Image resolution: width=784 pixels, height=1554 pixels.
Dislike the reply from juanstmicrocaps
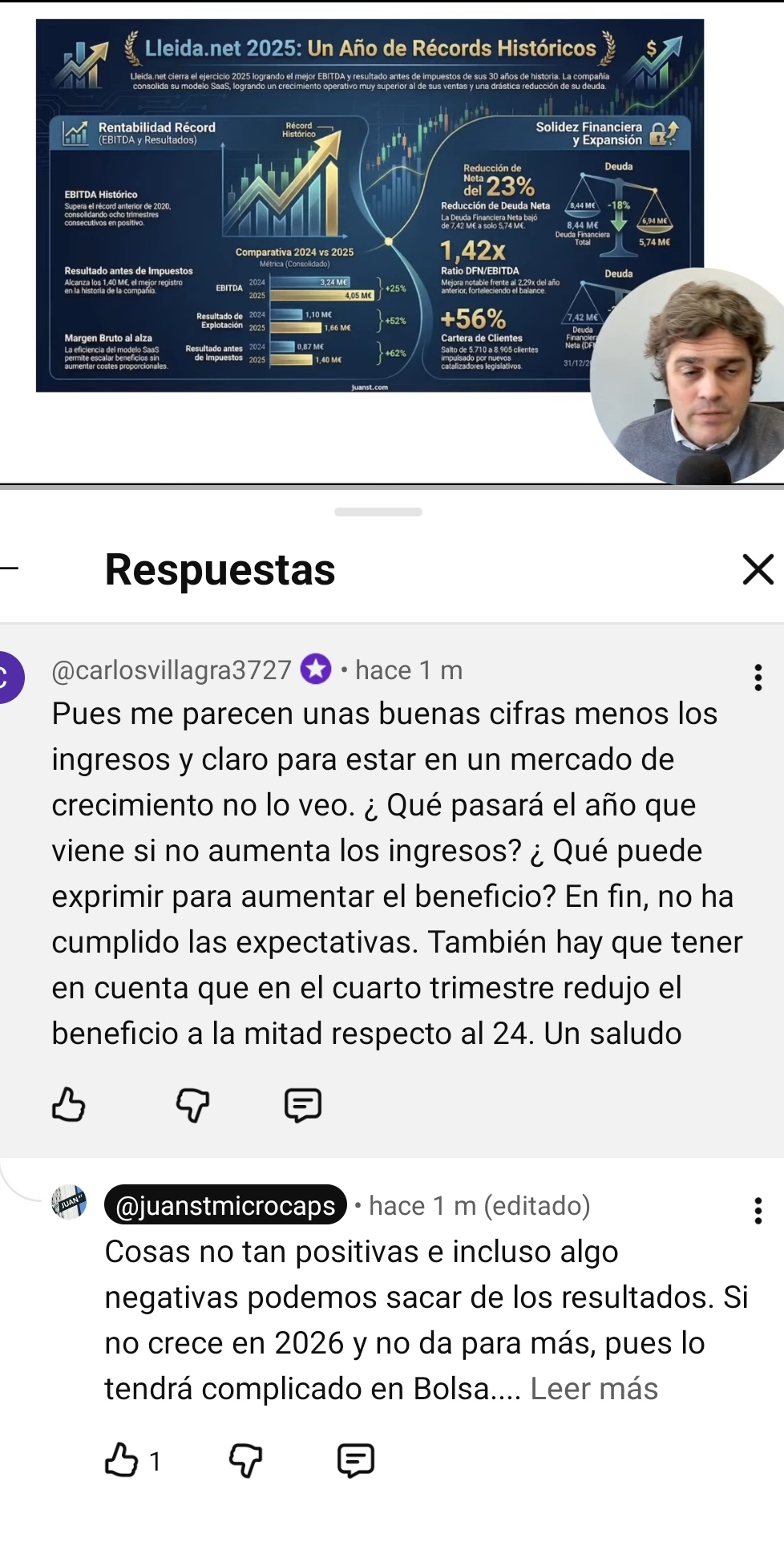tap(245, 1460)
